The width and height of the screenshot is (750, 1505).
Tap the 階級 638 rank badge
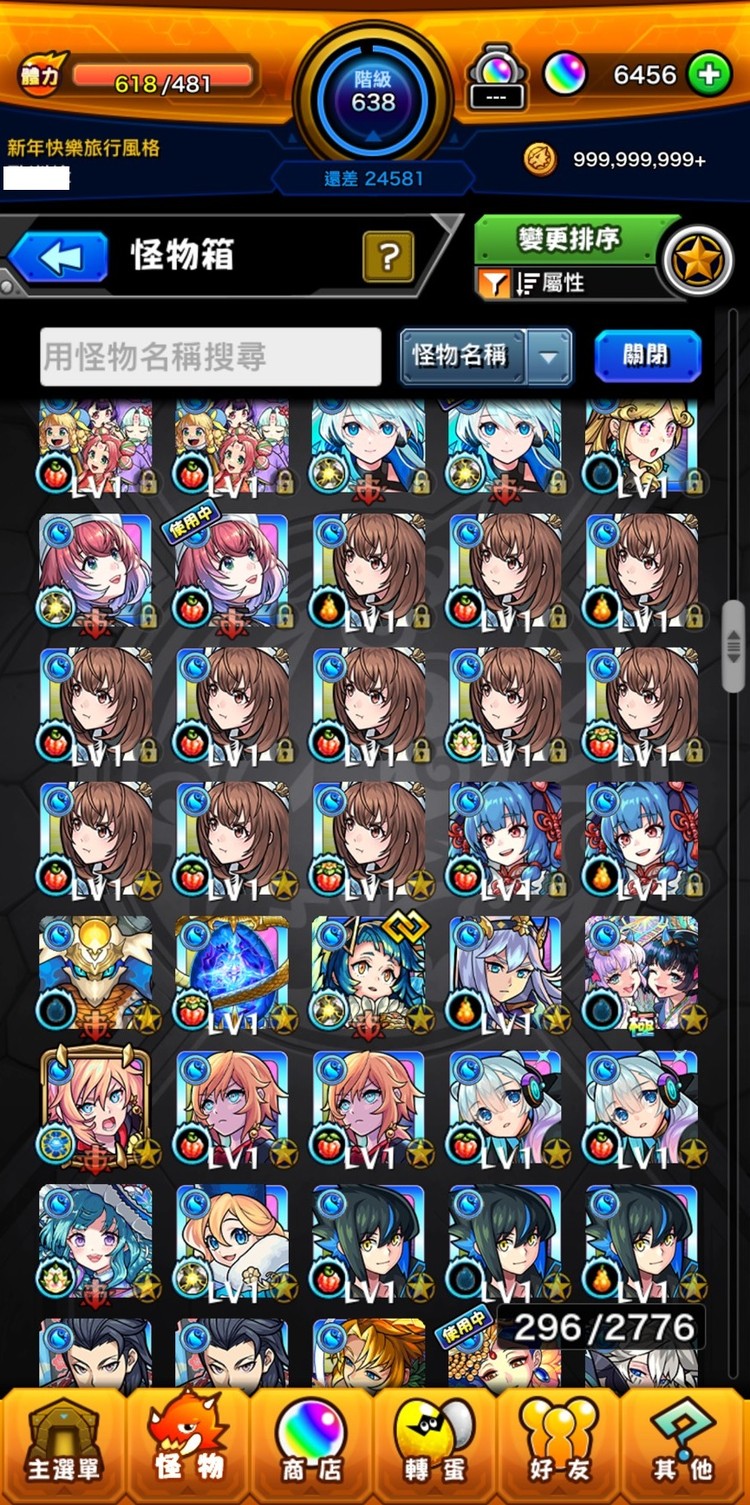[374, 92]
